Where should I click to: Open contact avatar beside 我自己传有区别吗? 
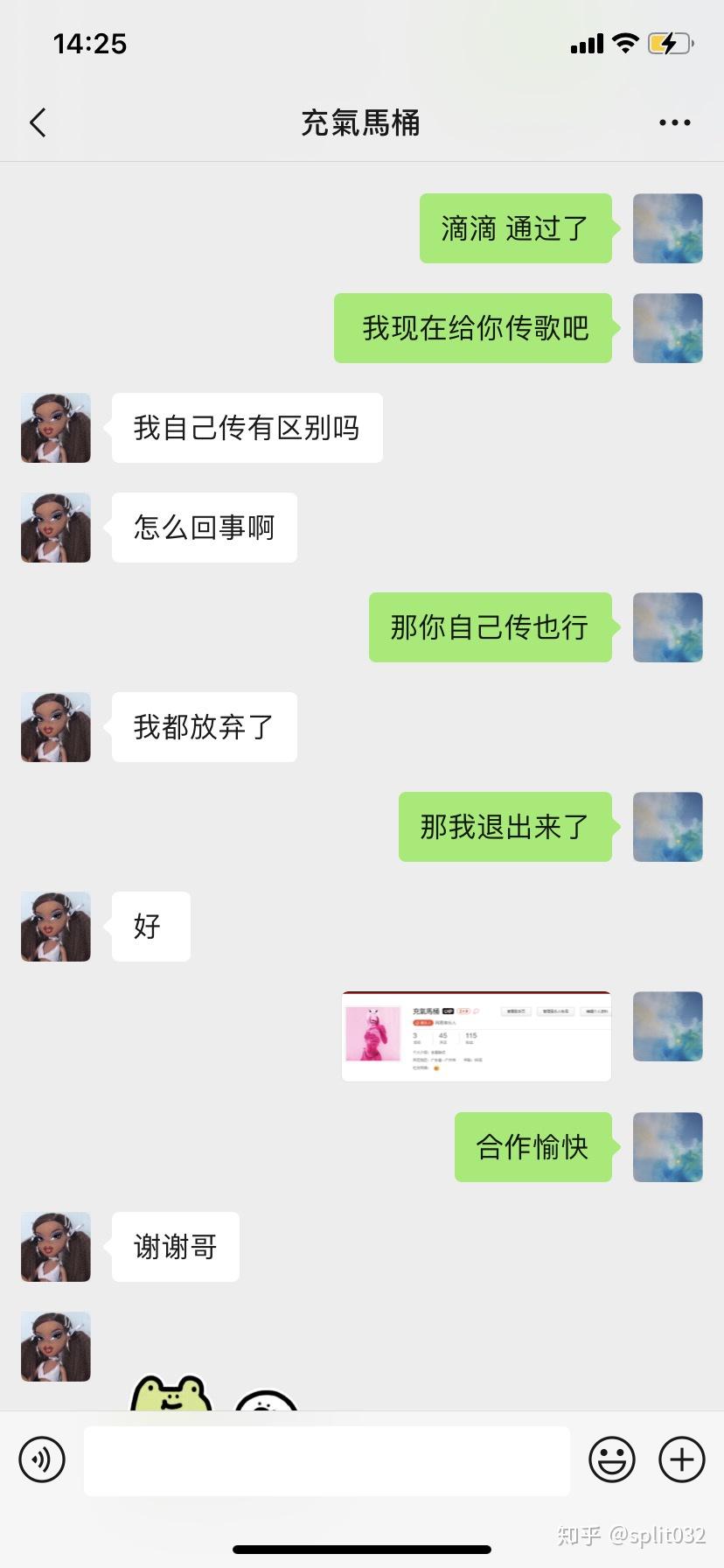click(56, 428)
